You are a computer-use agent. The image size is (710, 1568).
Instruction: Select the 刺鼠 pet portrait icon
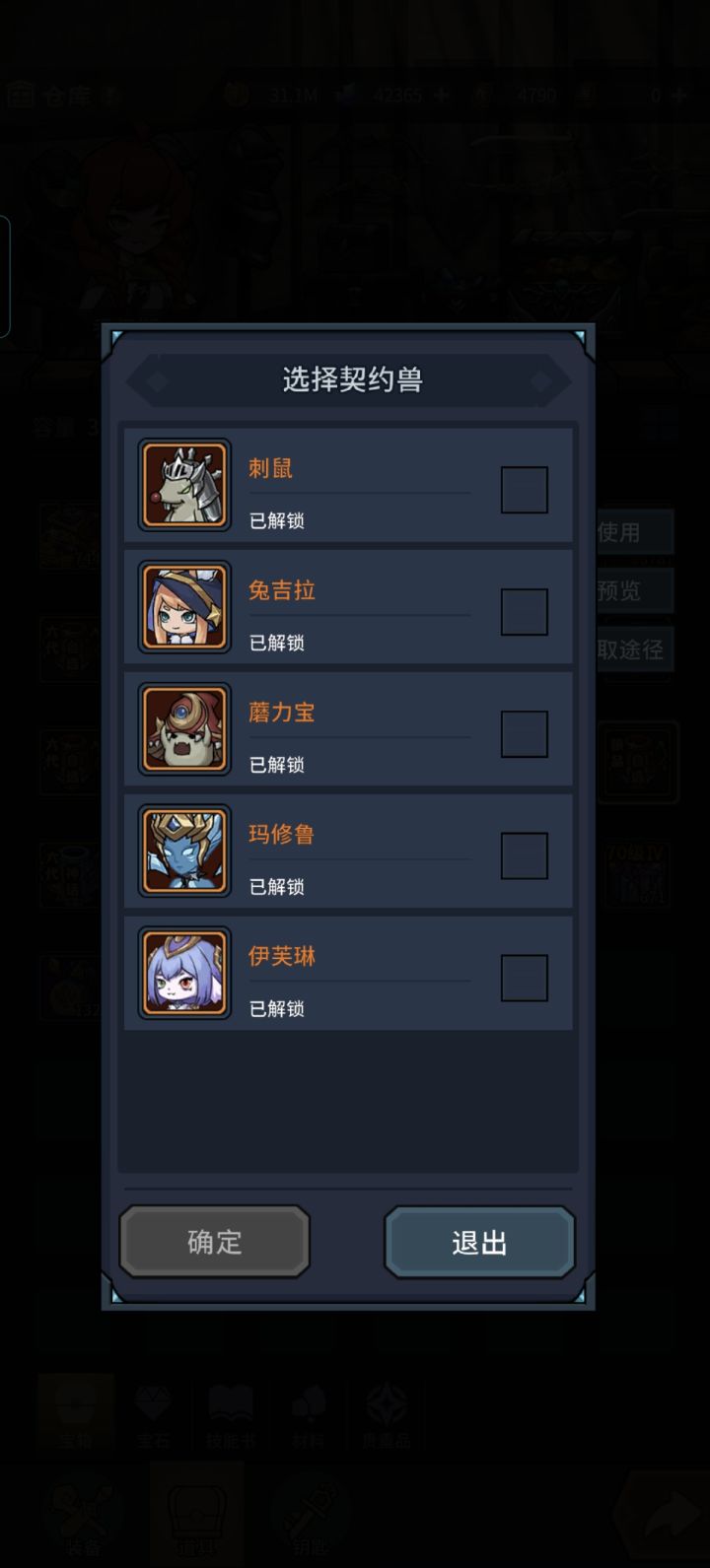point(183,484)
